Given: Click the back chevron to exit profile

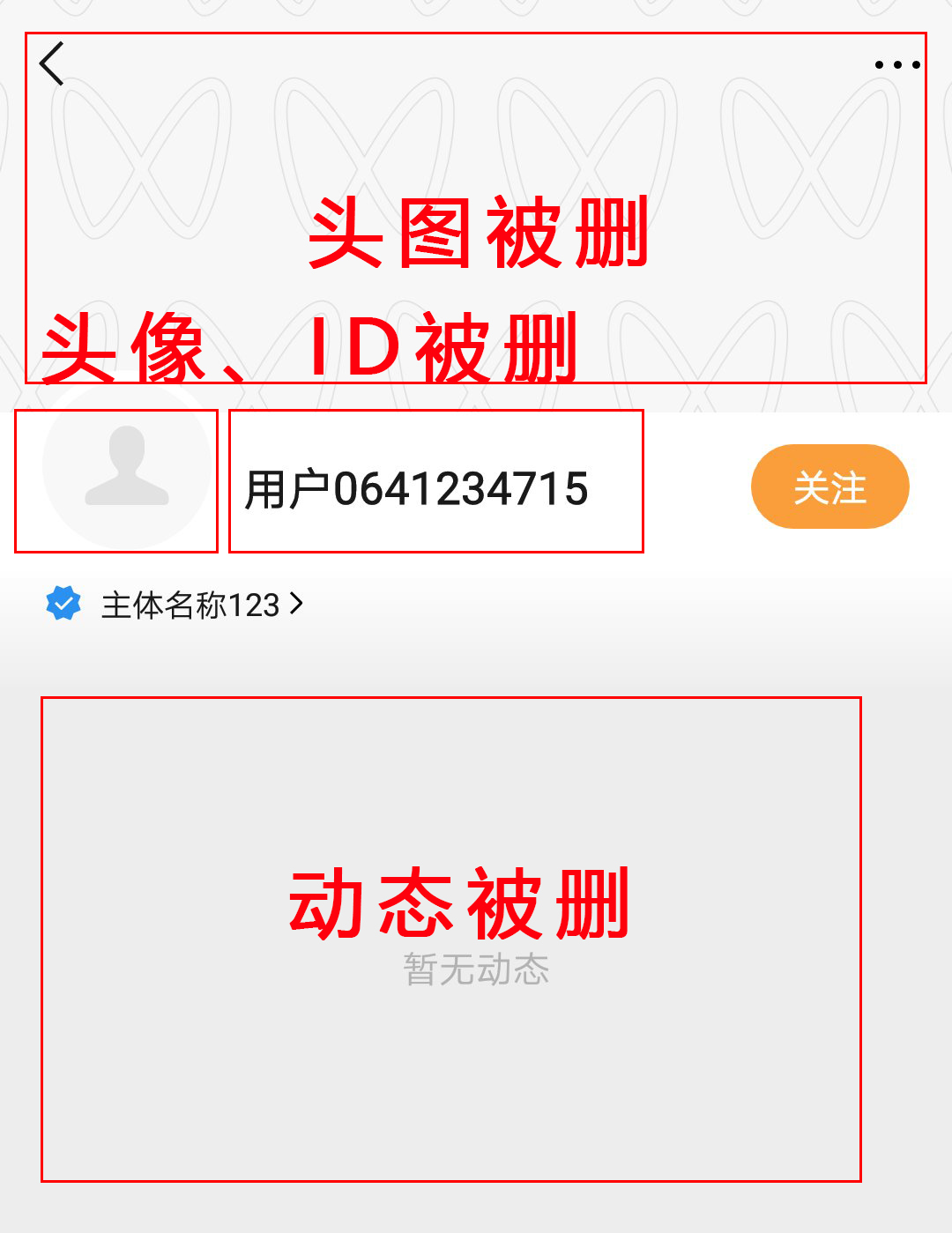Looking at the screenshot, I should point(51,64).
